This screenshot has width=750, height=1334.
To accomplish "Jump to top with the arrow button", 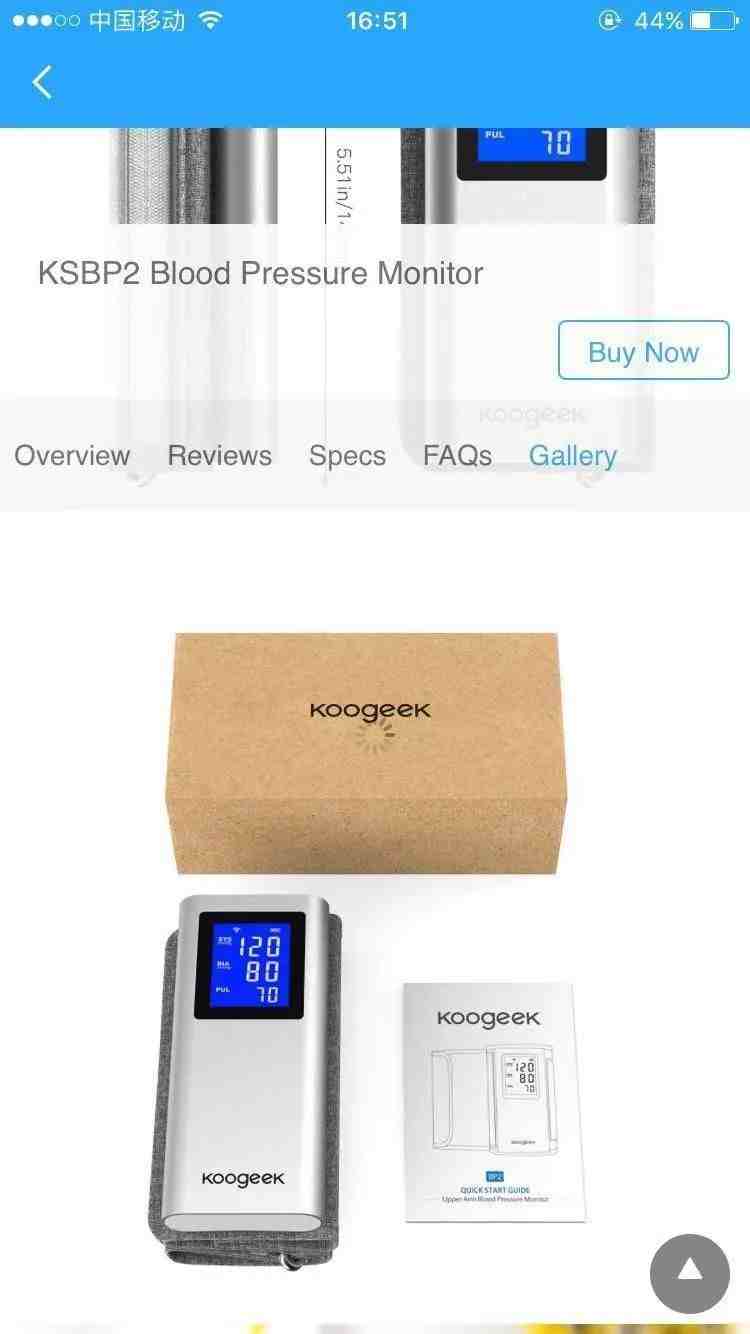I will [689, 1273].
